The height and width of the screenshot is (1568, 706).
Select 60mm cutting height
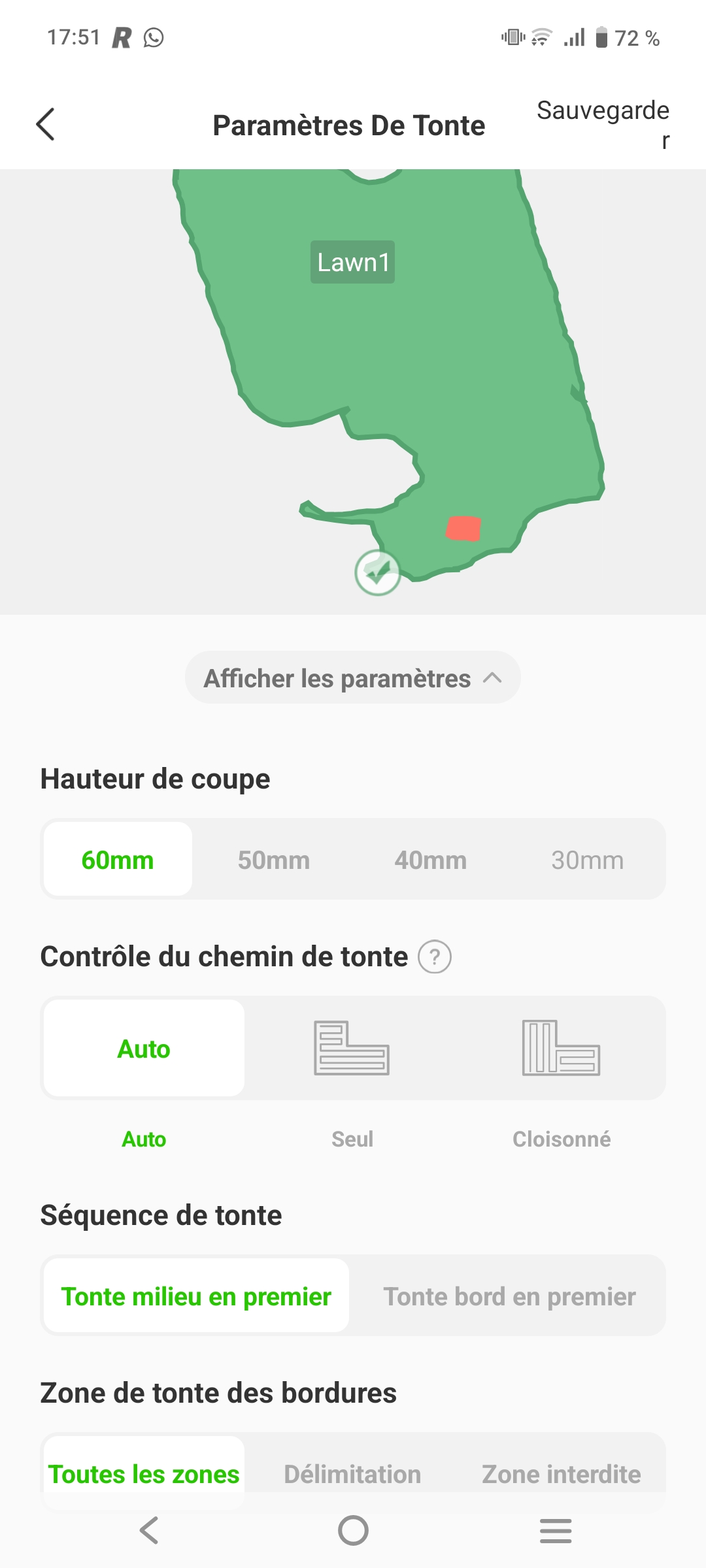pos(118,859)
